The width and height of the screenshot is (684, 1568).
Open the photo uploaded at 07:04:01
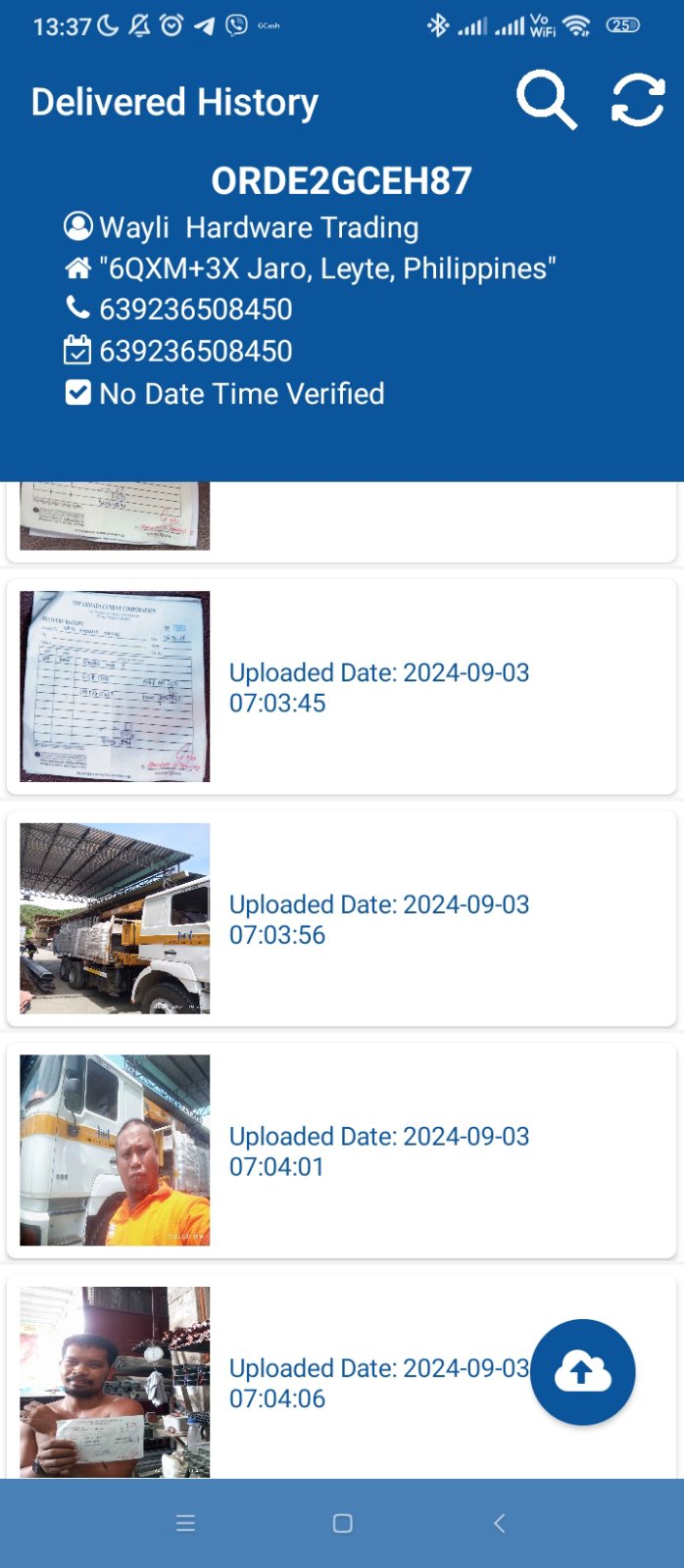pyautogui.click(x=115, y=1150)
